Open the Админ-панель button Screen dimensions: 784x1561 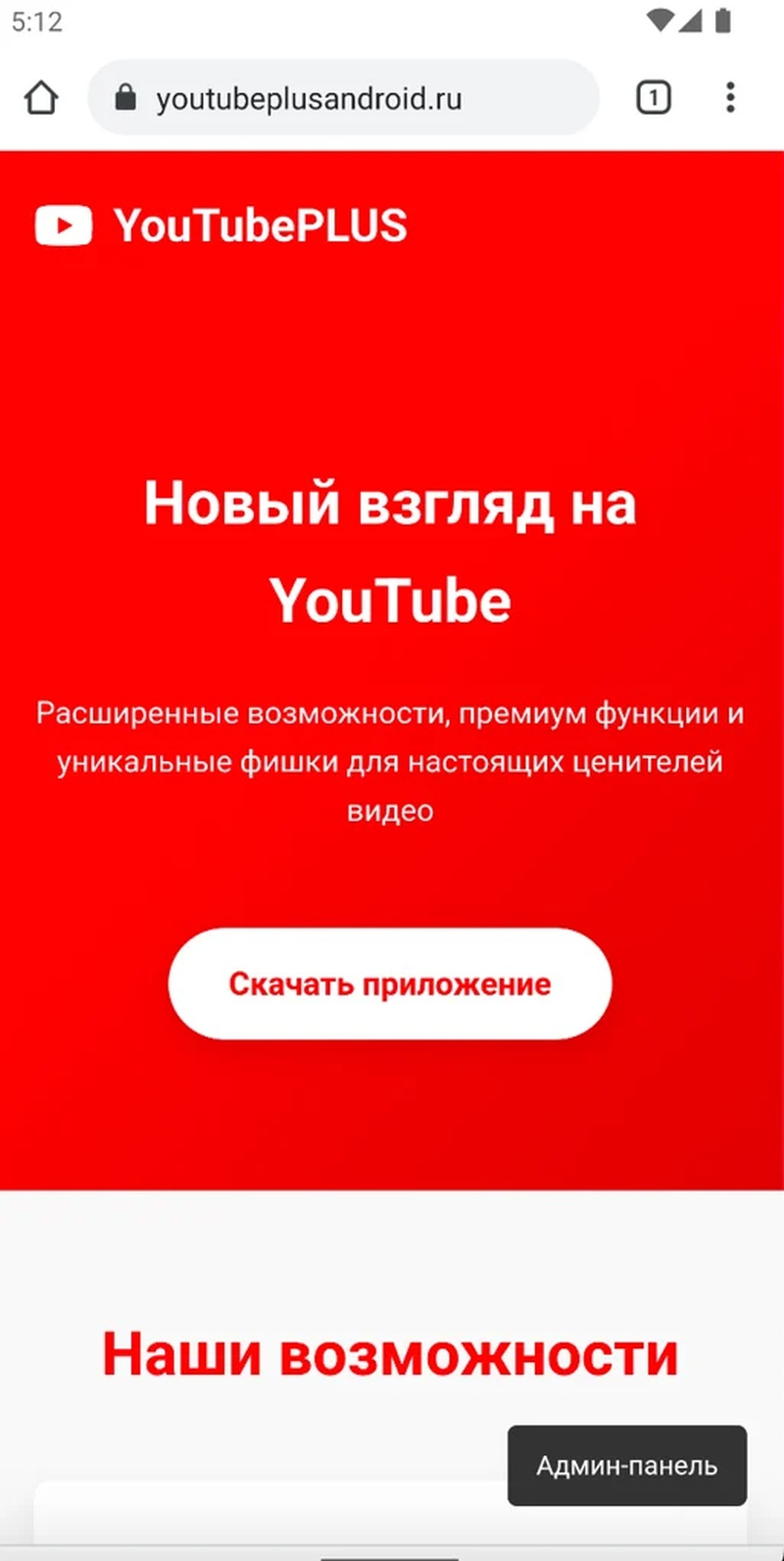tap(626, 1466)
